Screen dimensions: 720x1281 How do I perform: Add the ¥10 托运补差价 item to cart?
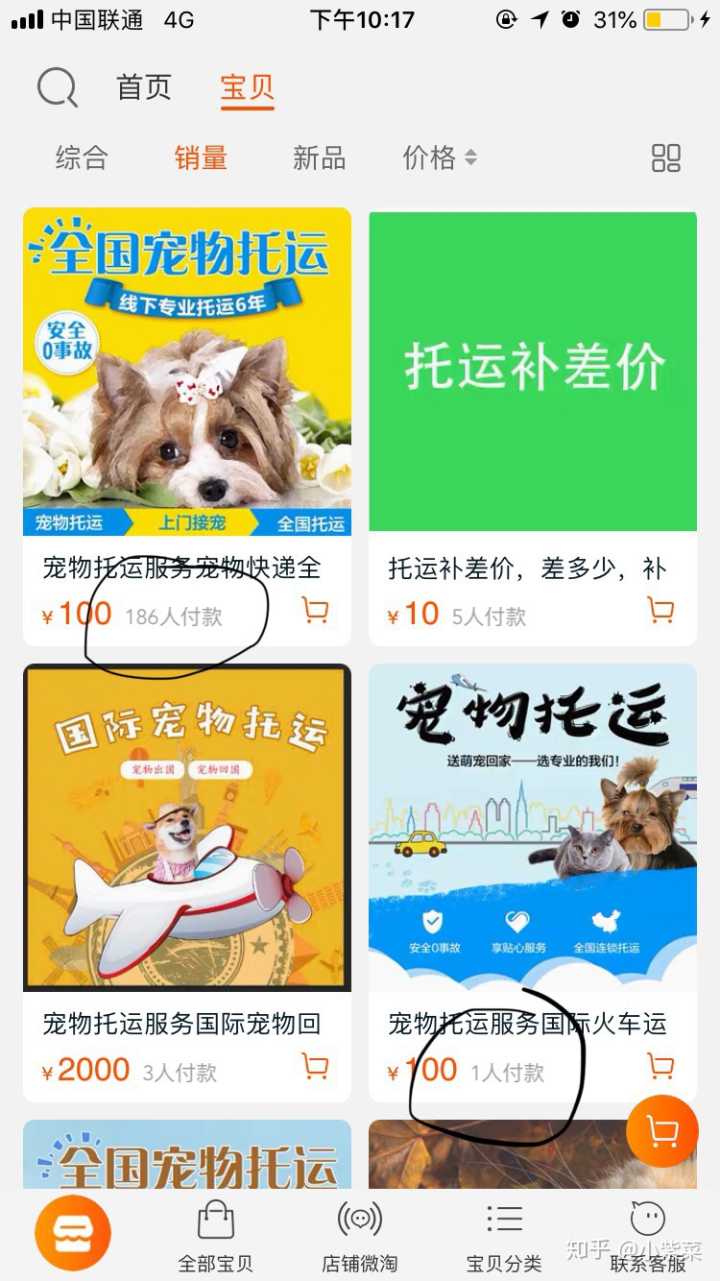tap(660, 610)
